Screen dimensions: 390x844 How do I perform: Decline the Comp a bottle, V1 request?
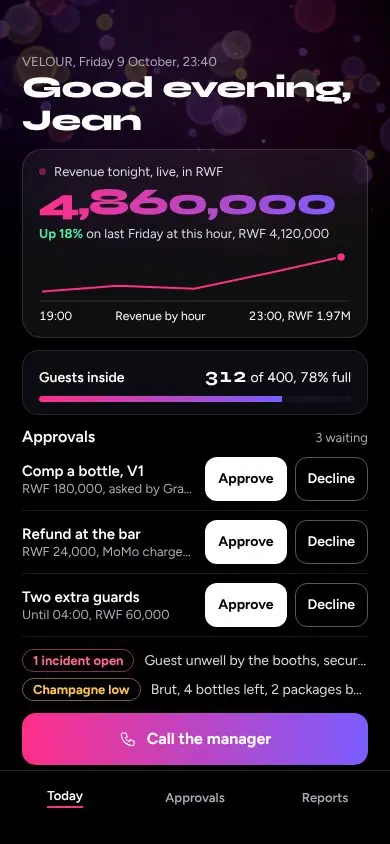pos(331,479)
